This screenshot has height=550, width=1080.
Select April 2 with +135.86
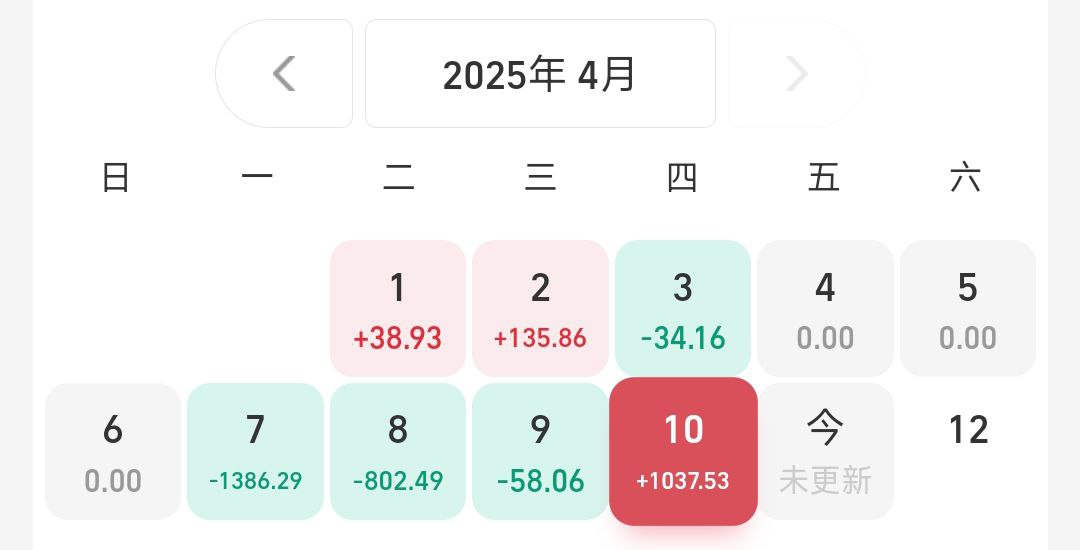click(x=540, y=308)
